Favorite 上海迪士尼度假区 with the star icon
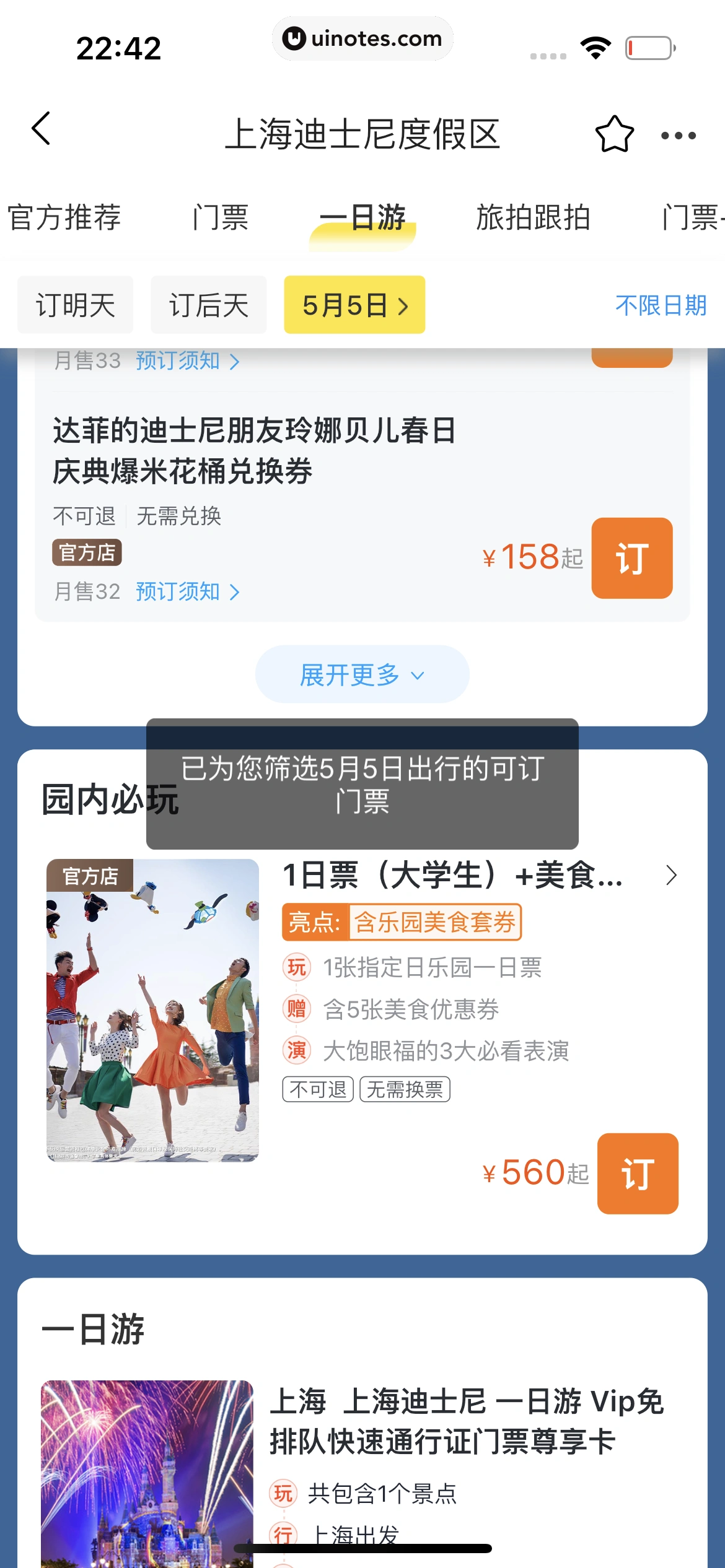725x1568 pixels. click(614, 134)
